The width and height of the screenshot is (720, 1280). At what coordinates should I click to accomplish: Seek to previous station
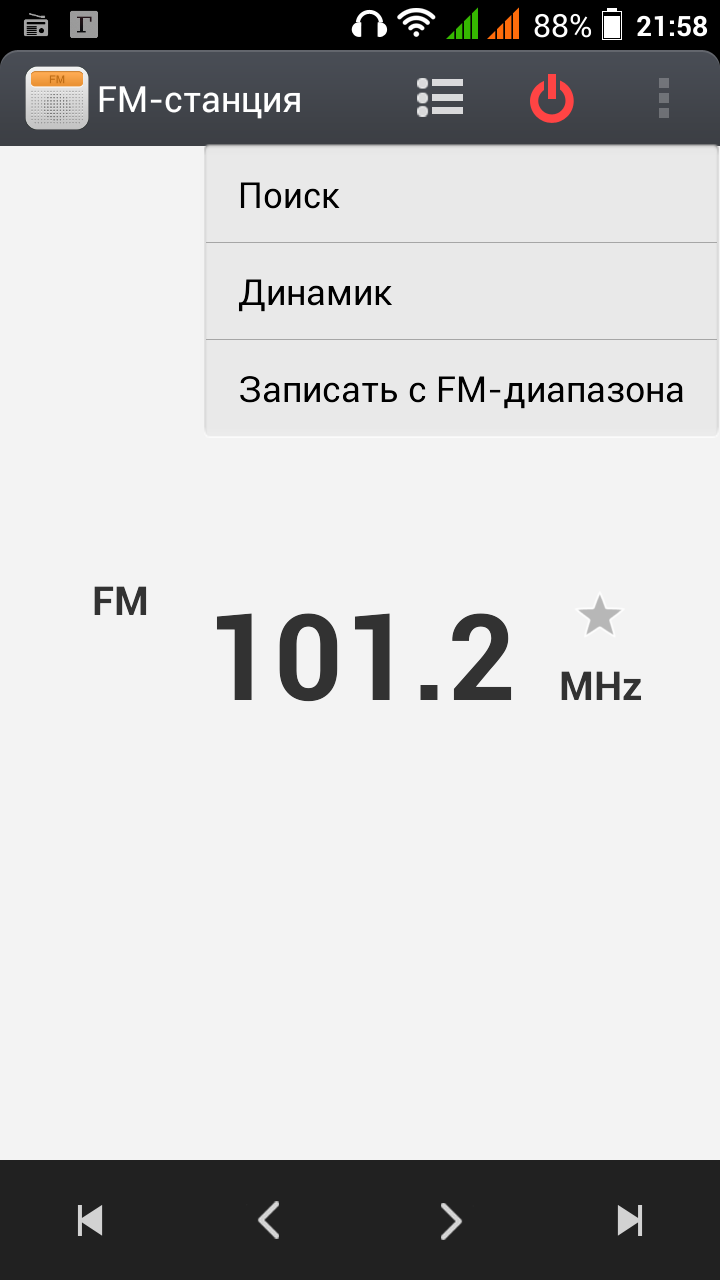[x=90, y=1220]
